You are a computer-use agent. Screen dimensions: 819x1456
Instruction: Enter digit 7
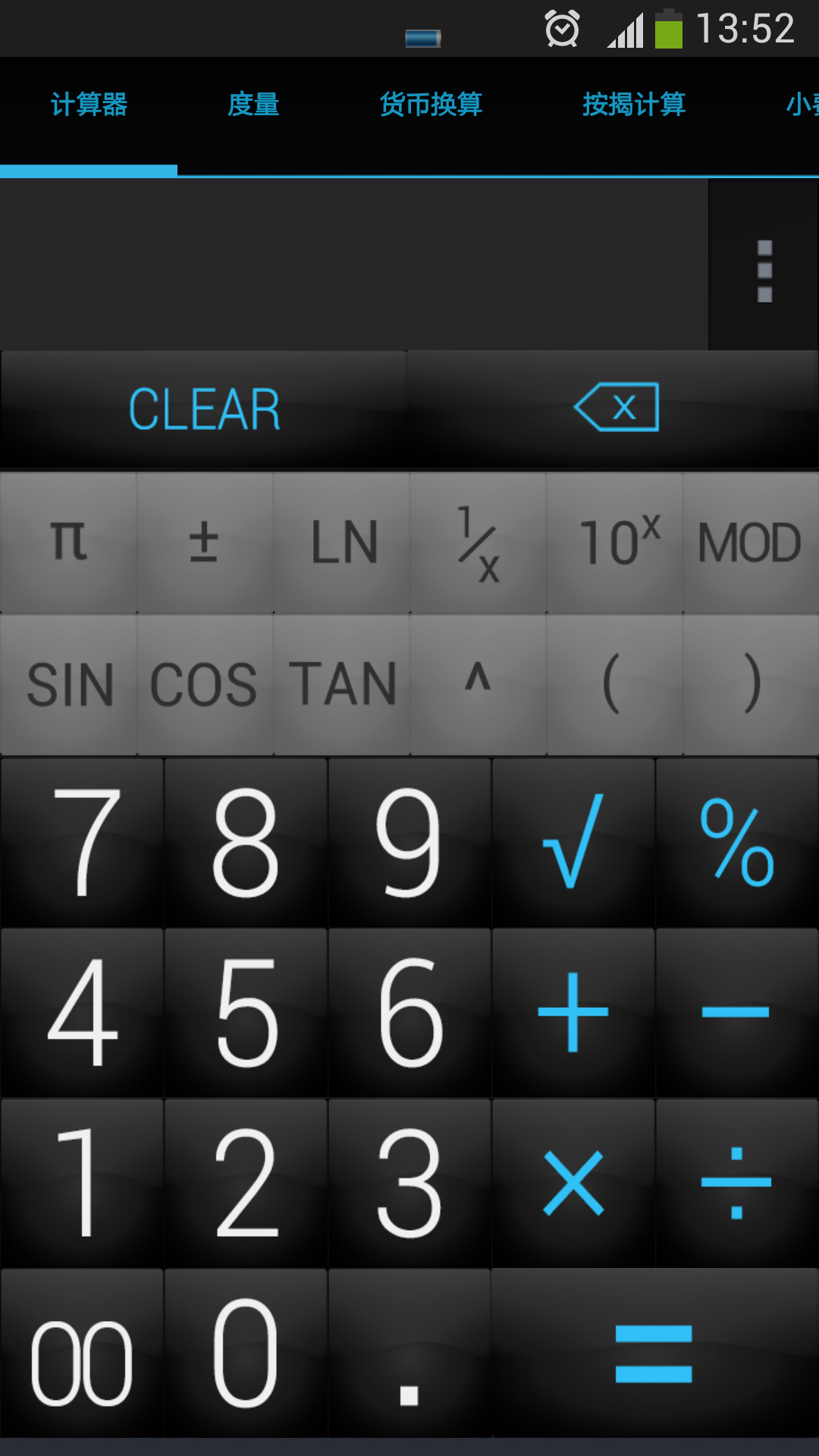click(x=83, y=842)
